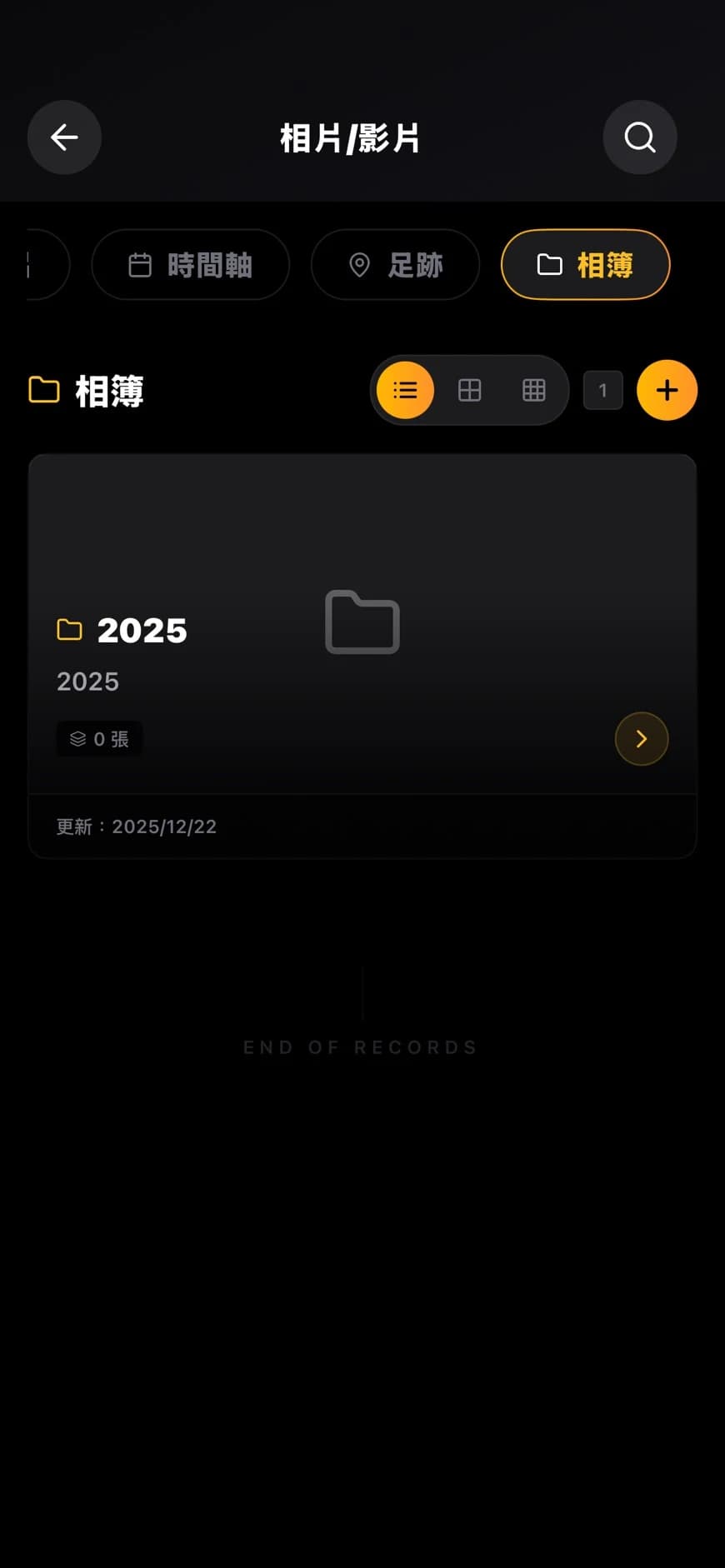The width and height of the screenshot is (725, 1568).
Task: Switch to three-column grid view
Action: pyautogui.click(x=533, y=390)
